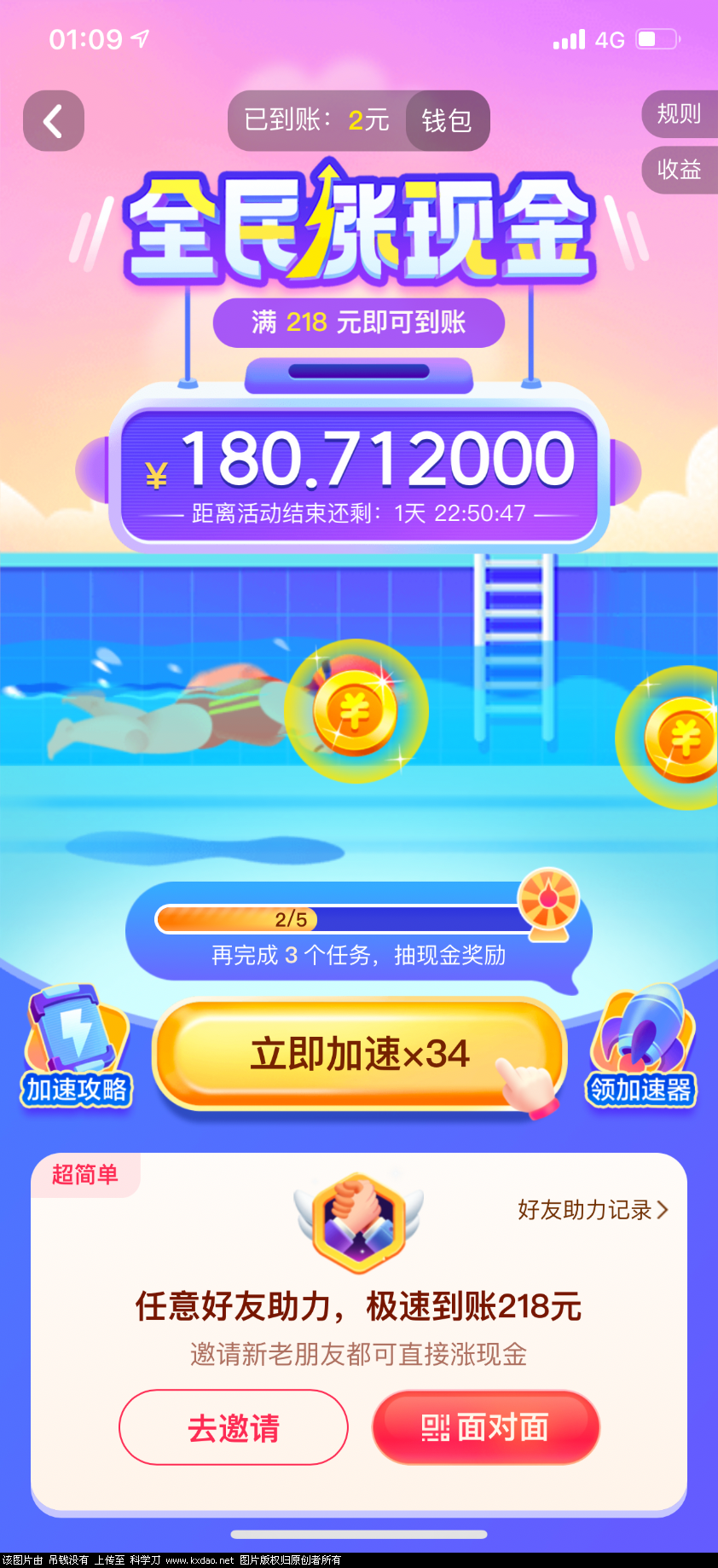Image resolution: width=718 pixels, height=1568 pixels.
Task: Tap the QR code icon inside 面对面 button
Action: tap(437, 1426)
